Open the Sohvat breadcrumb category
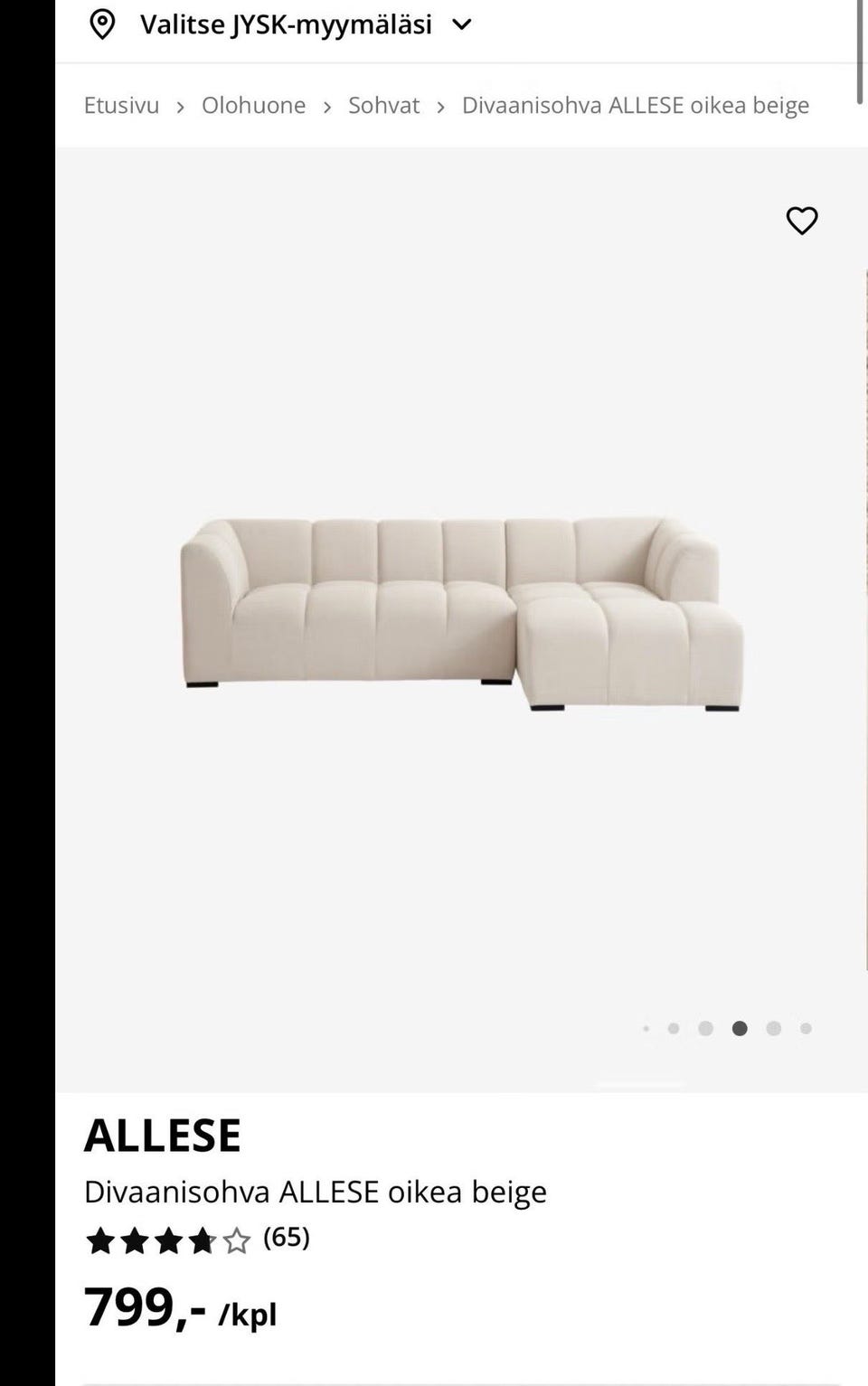The image size is (868, 1386). pos(383,106)
